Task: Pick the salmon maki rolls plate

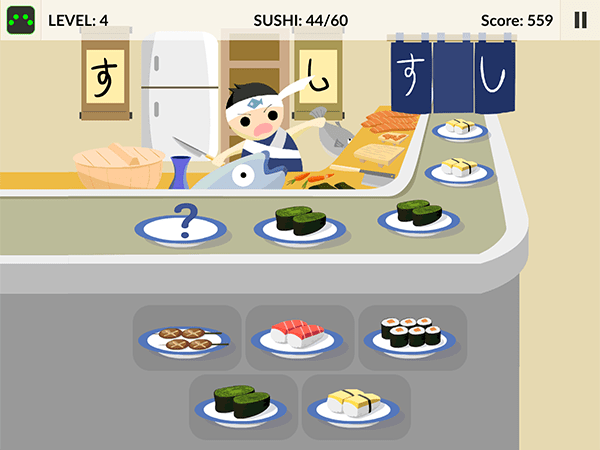Action: coord(412,336)
